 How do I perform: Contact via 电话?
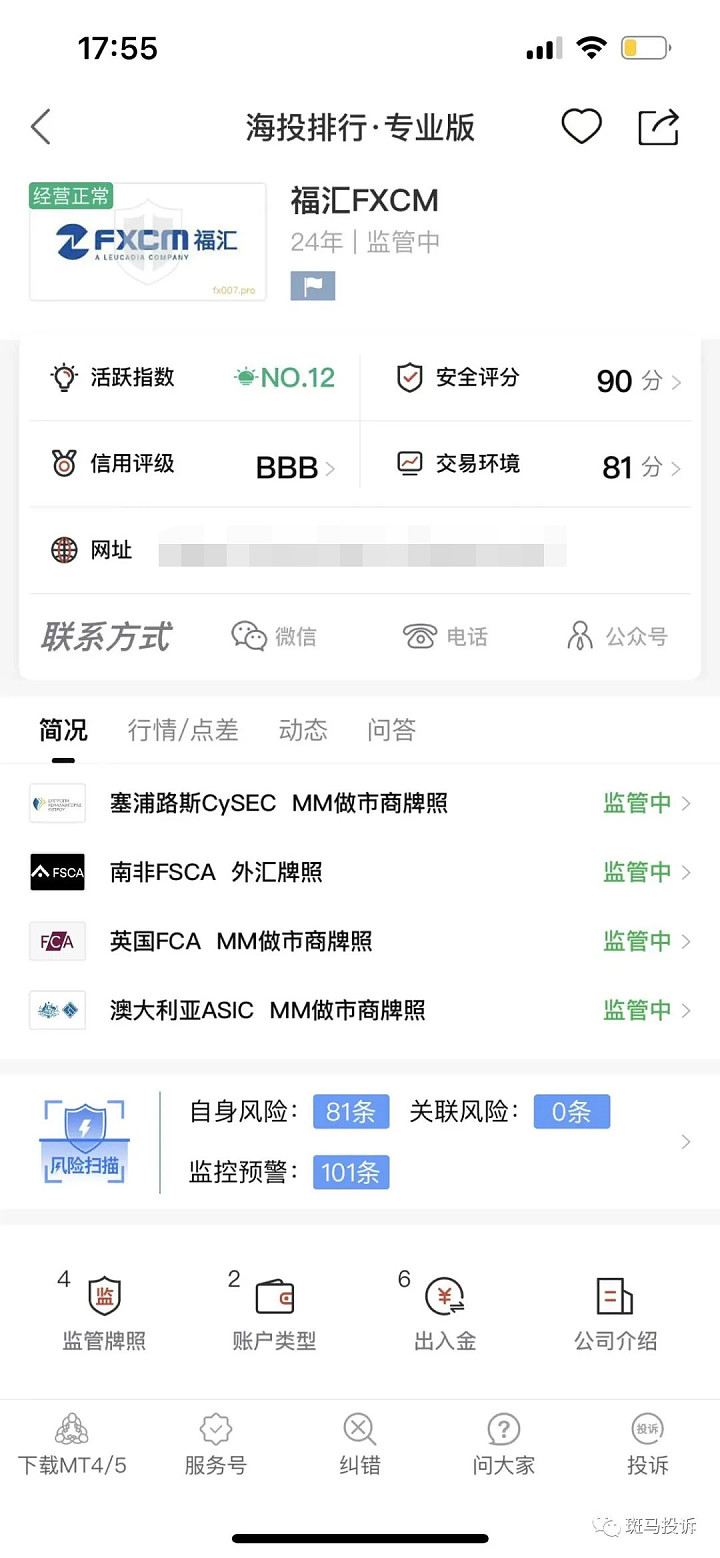pyautogui.click(x=445, y=636)
